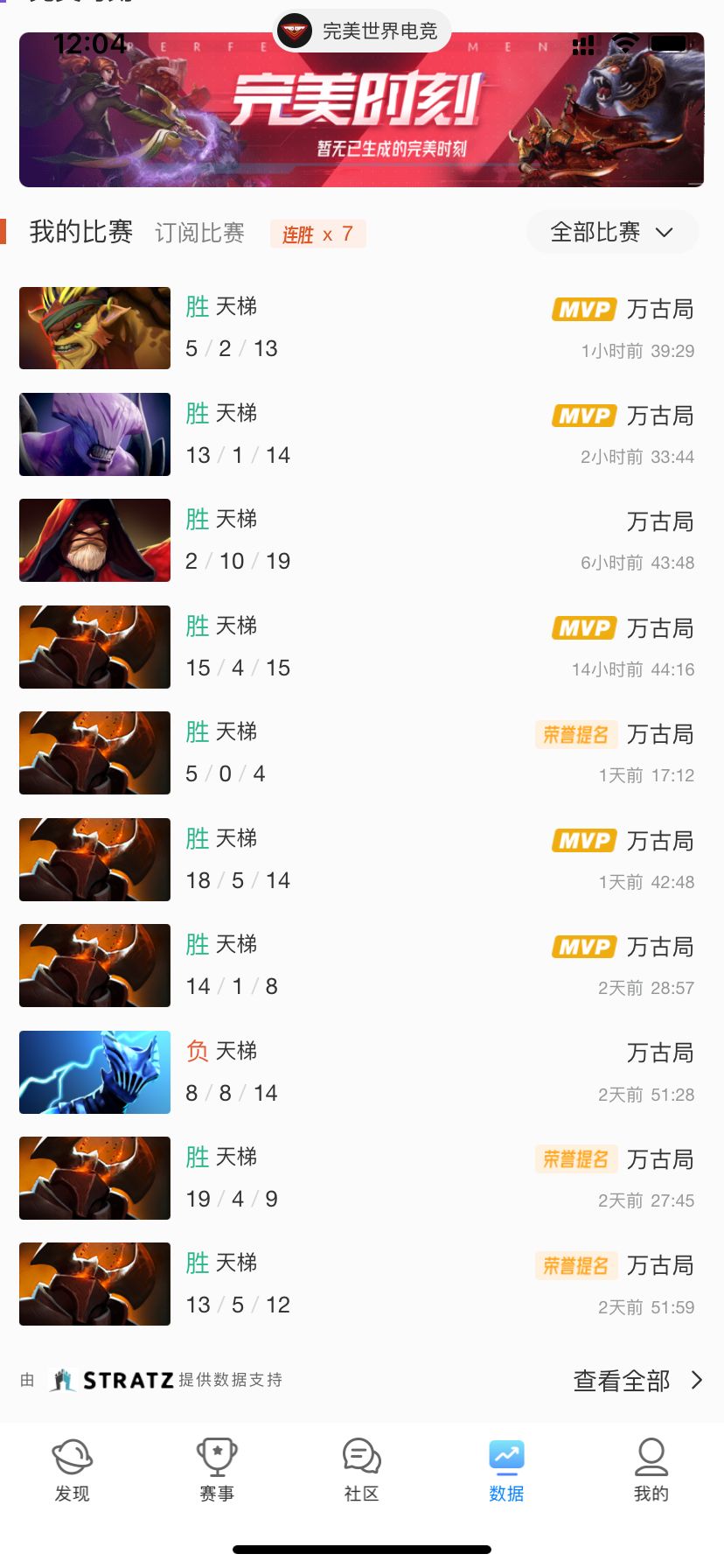Open the 14/1/8 match lasting 28:57
Image resolution: width=724 pixels, height=1568 pixels.
coord(362,965)
